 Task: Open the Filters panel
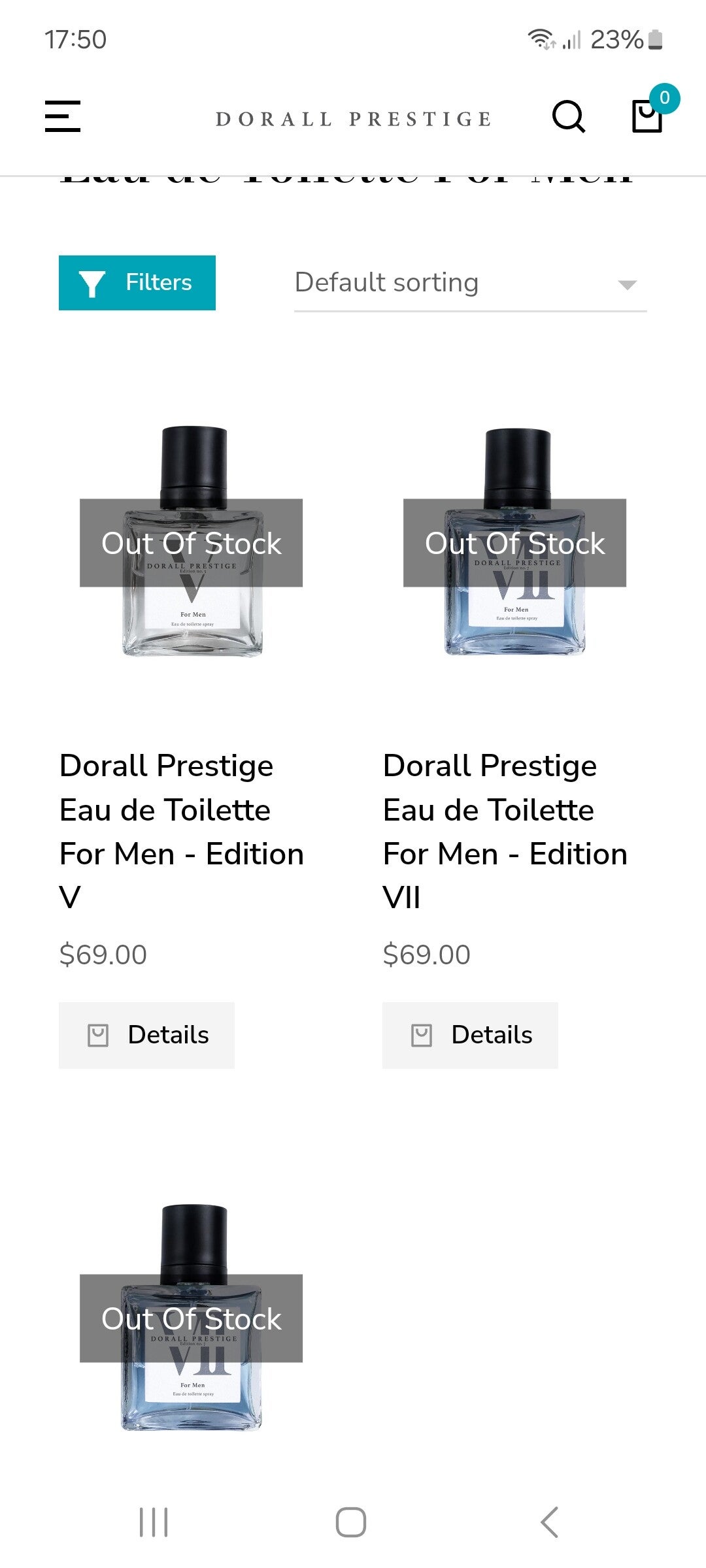pos(137,283)
